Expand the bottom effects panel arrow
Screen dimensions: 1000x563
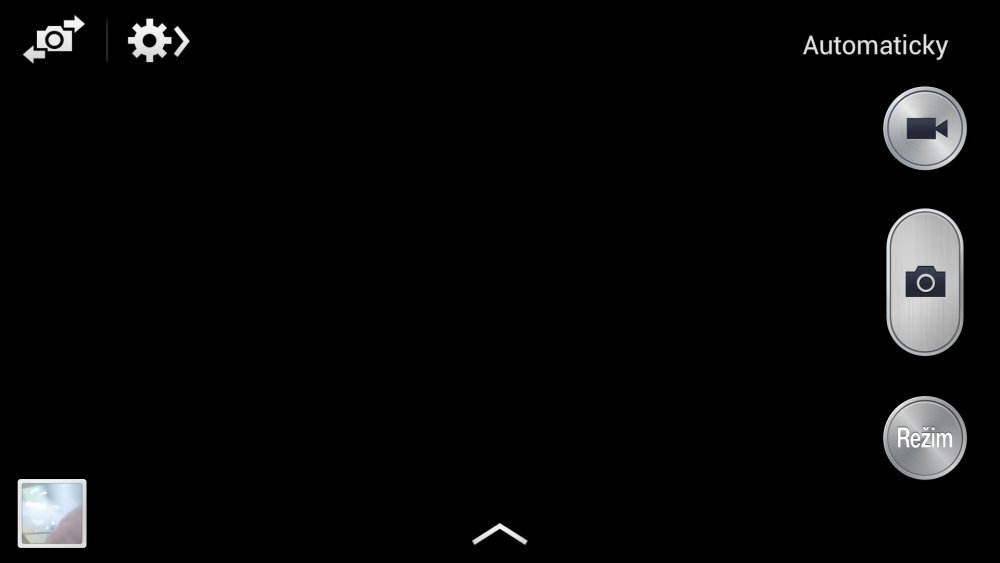coord(499,535)
